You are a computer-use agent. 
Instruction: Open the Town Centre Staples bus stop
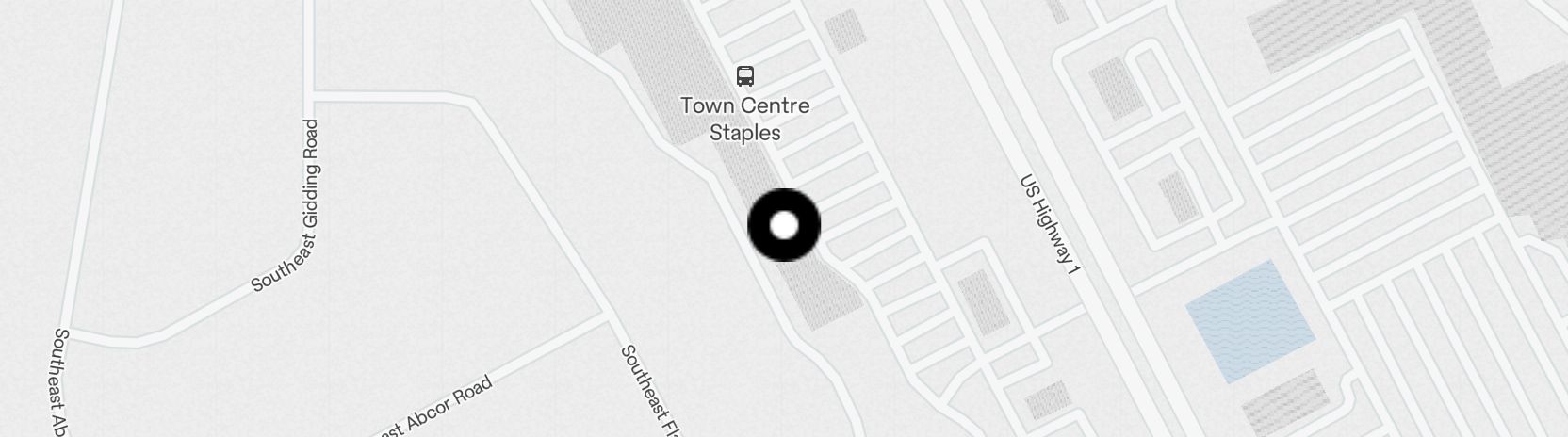[744, 76]
